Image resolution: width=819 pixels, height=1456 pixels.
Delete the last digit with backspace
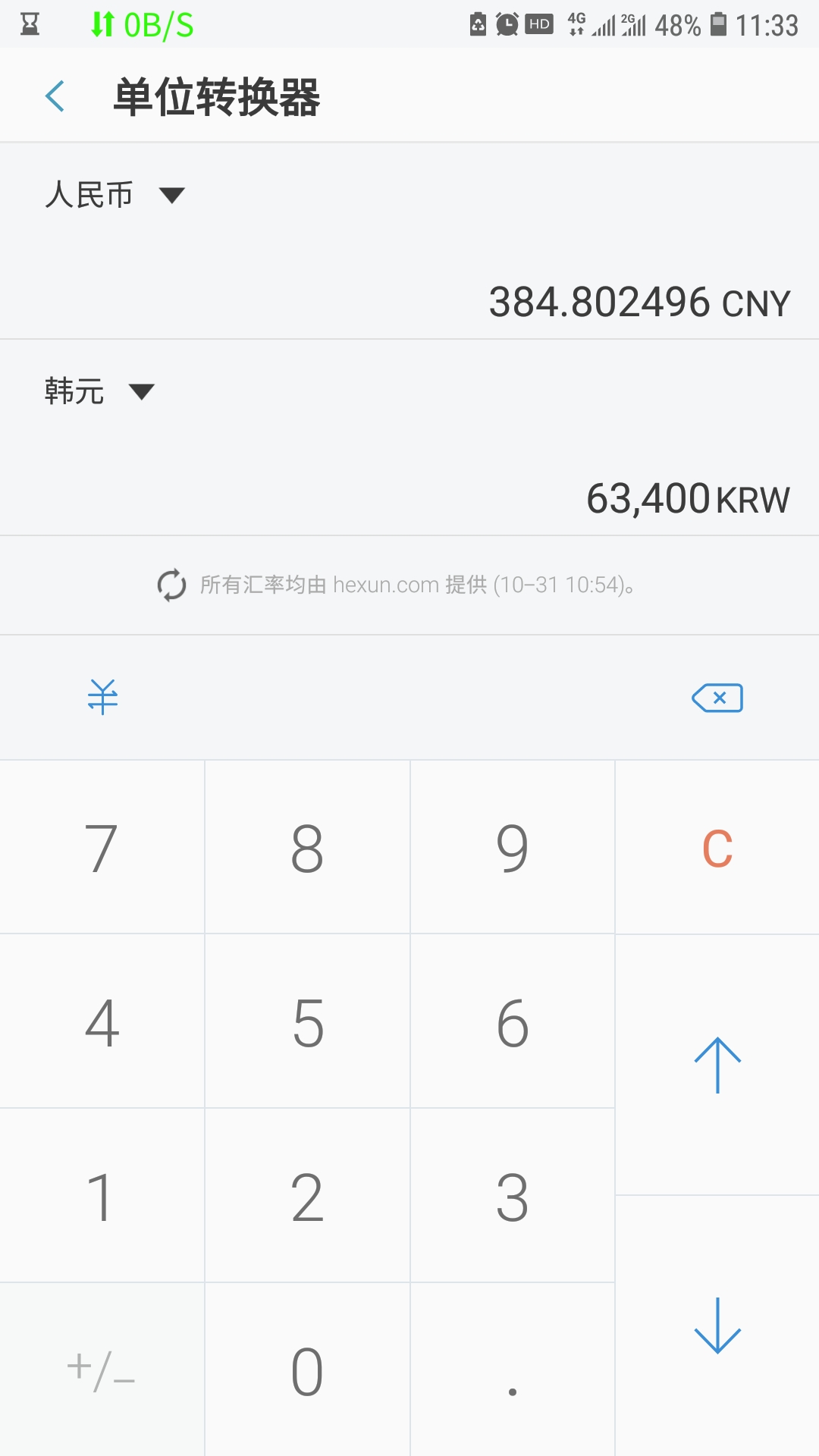717,698
